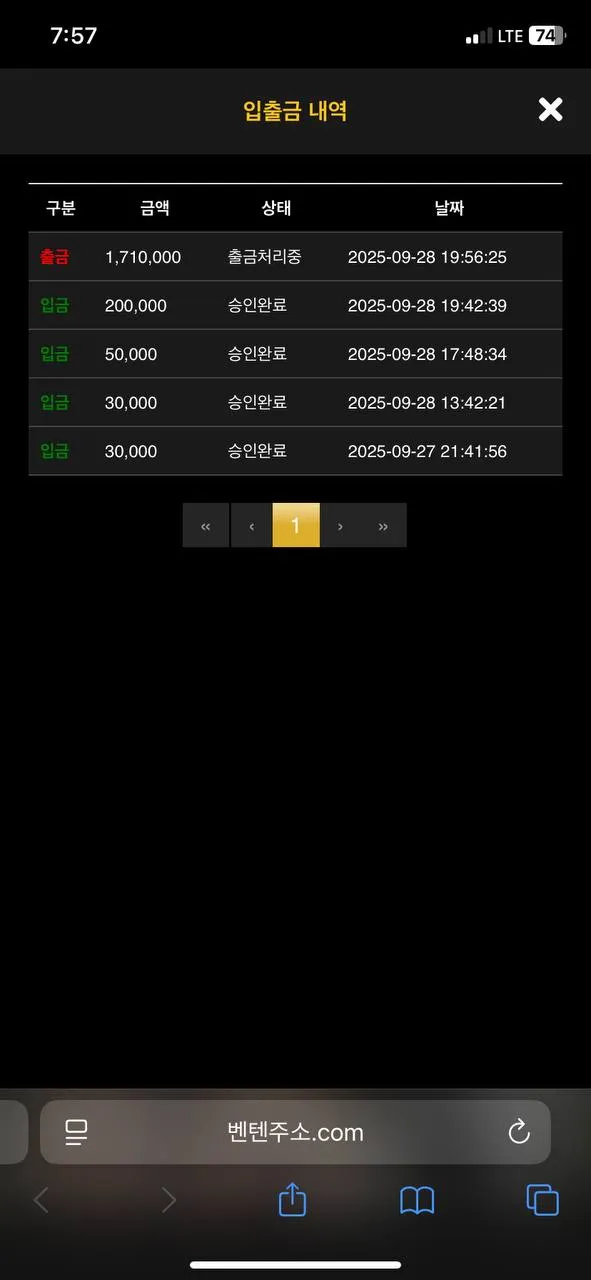Go to the next page of results
The width and height of the screenshot is (591, 1280).
click(x=340, y=525)
